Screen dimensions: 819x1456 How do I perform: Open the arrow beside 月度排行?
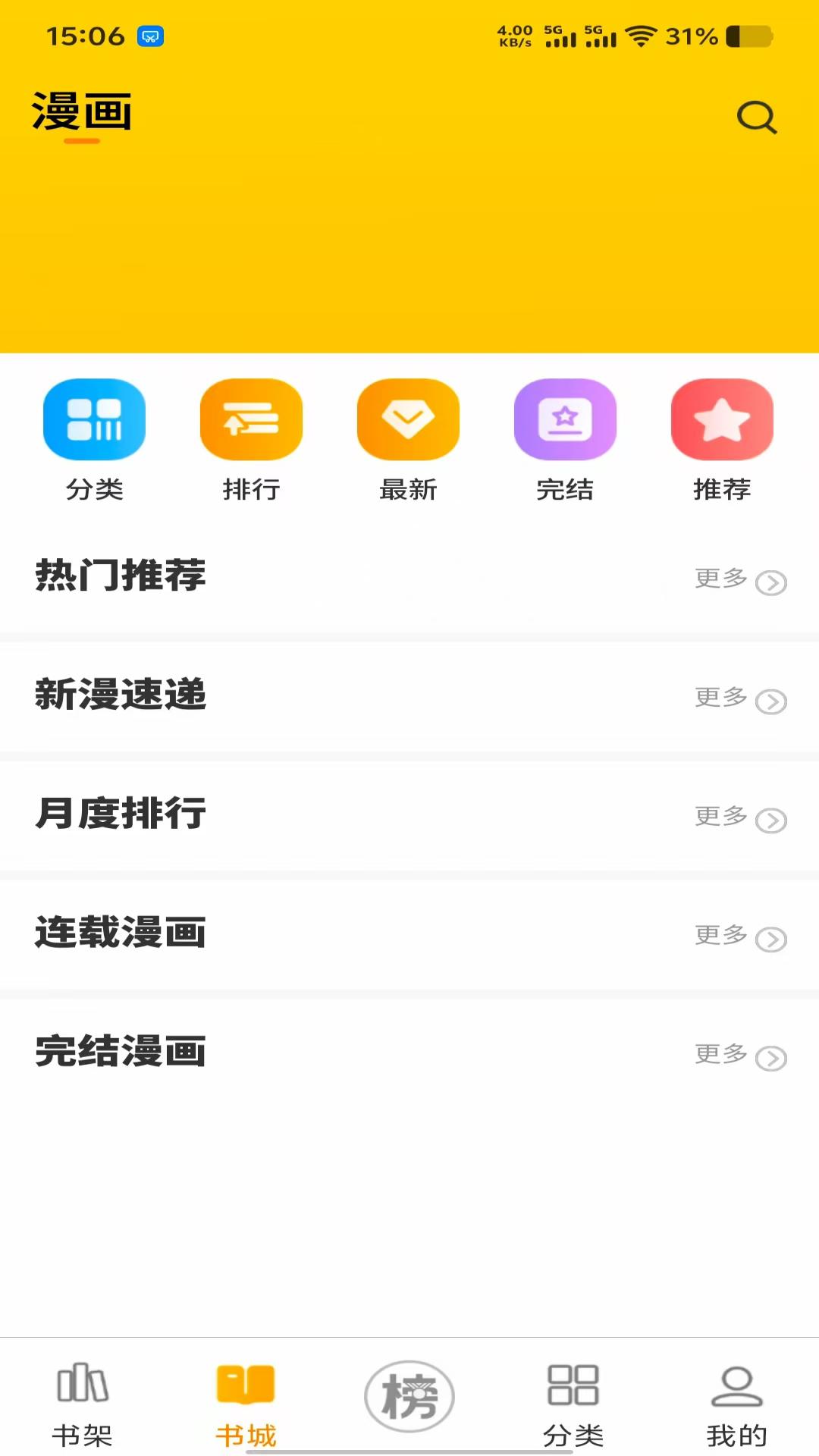coord(772,819)
